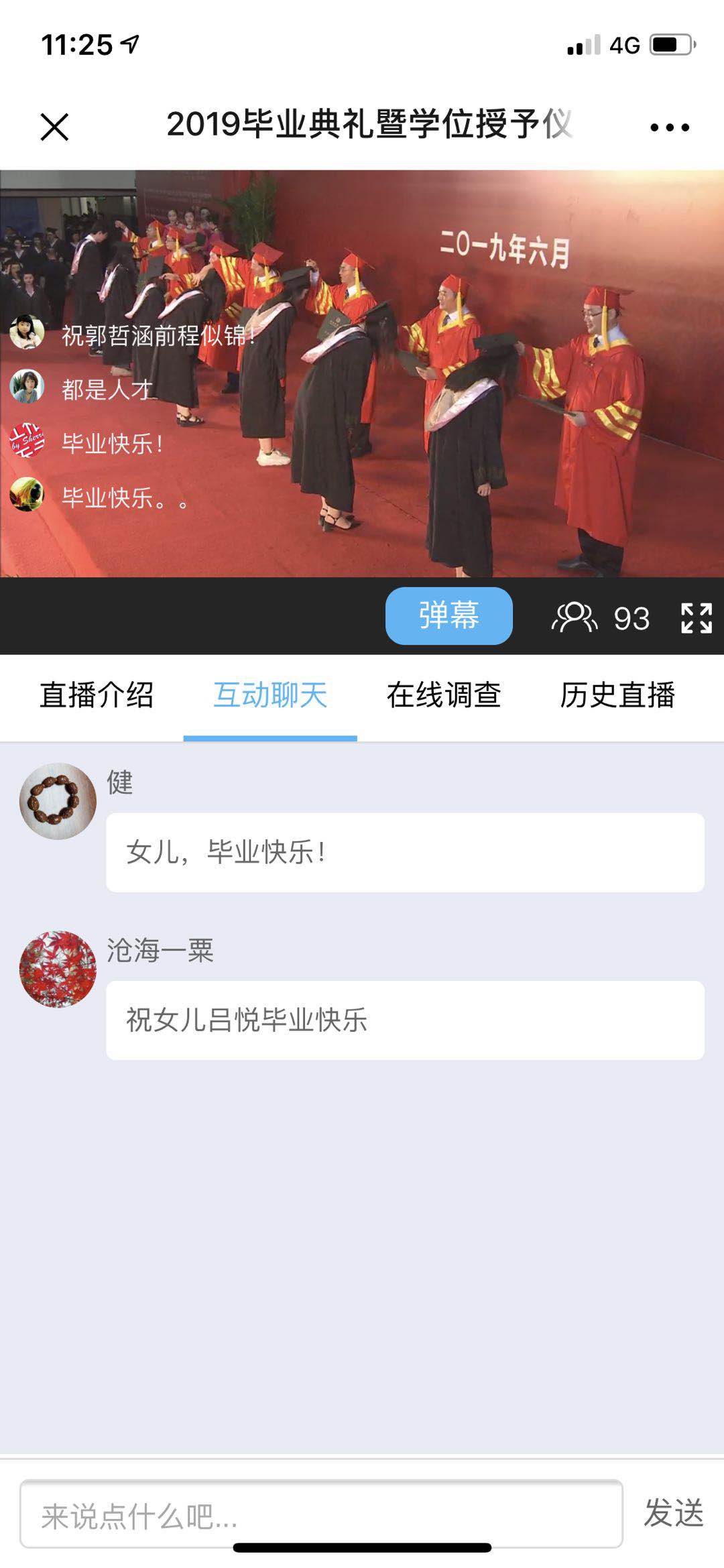Enter fullscreen video mode

tap(696, 617)
